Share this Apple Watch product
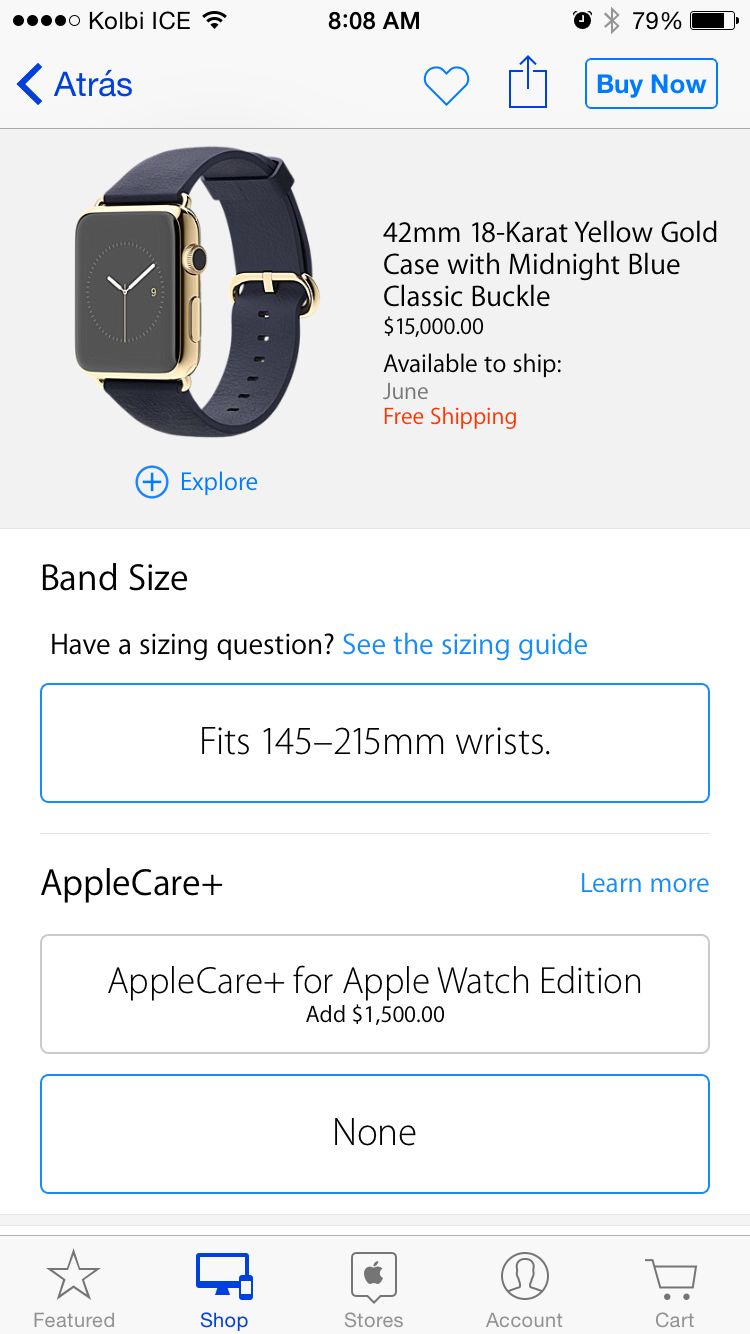This screenshot has height=1334, width=750. tap(528, 82)
